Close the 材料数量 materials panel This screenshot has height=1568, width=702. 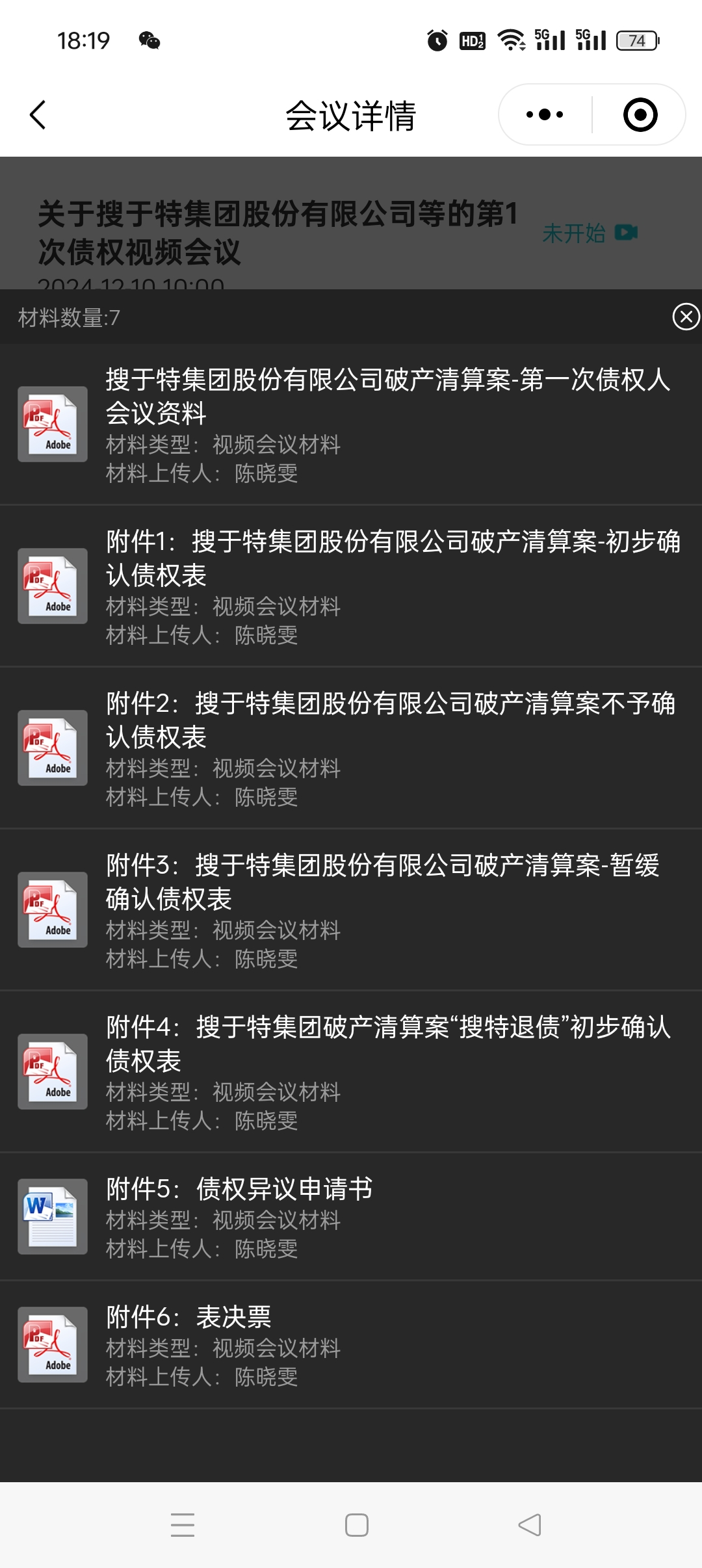pos(685,317)
